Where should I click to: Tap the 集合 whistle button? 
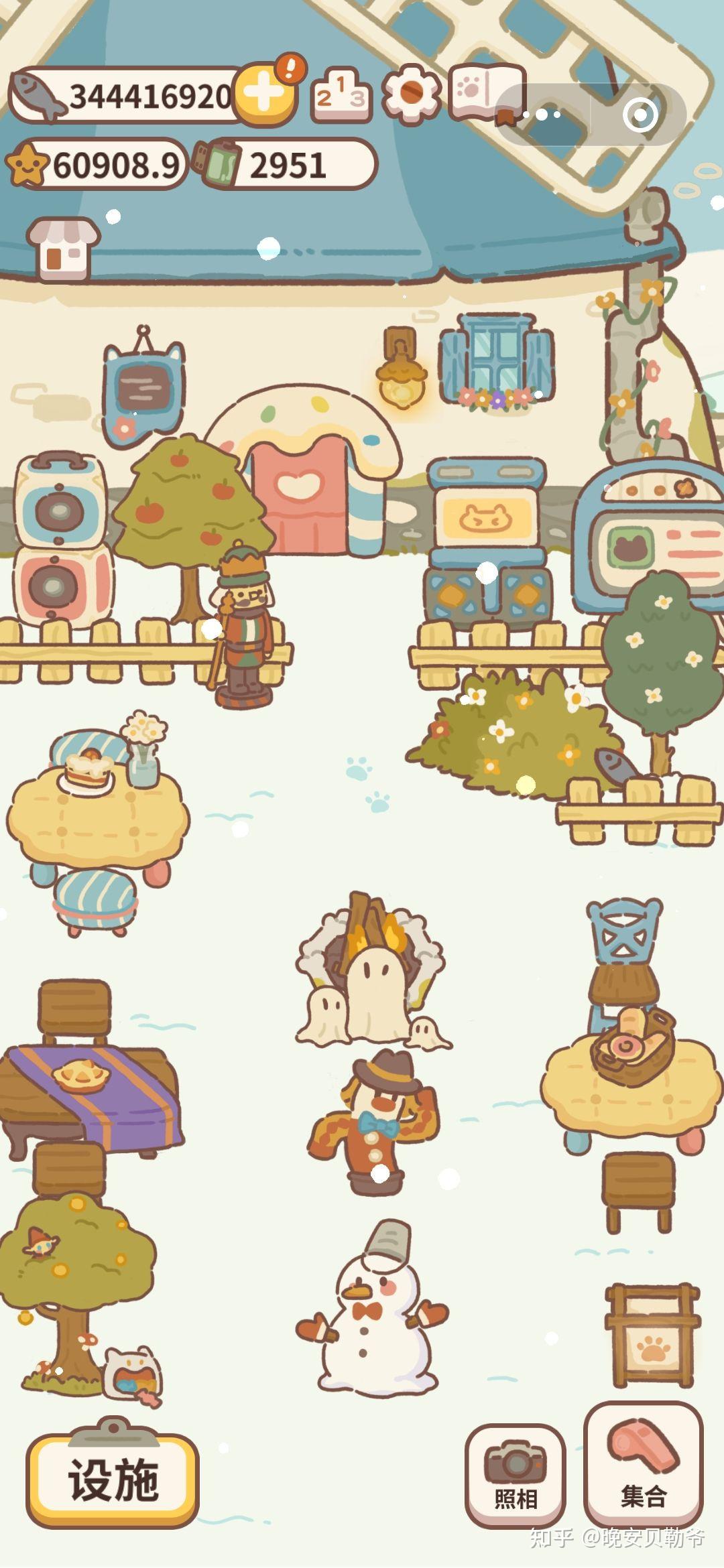(643, 1465)
